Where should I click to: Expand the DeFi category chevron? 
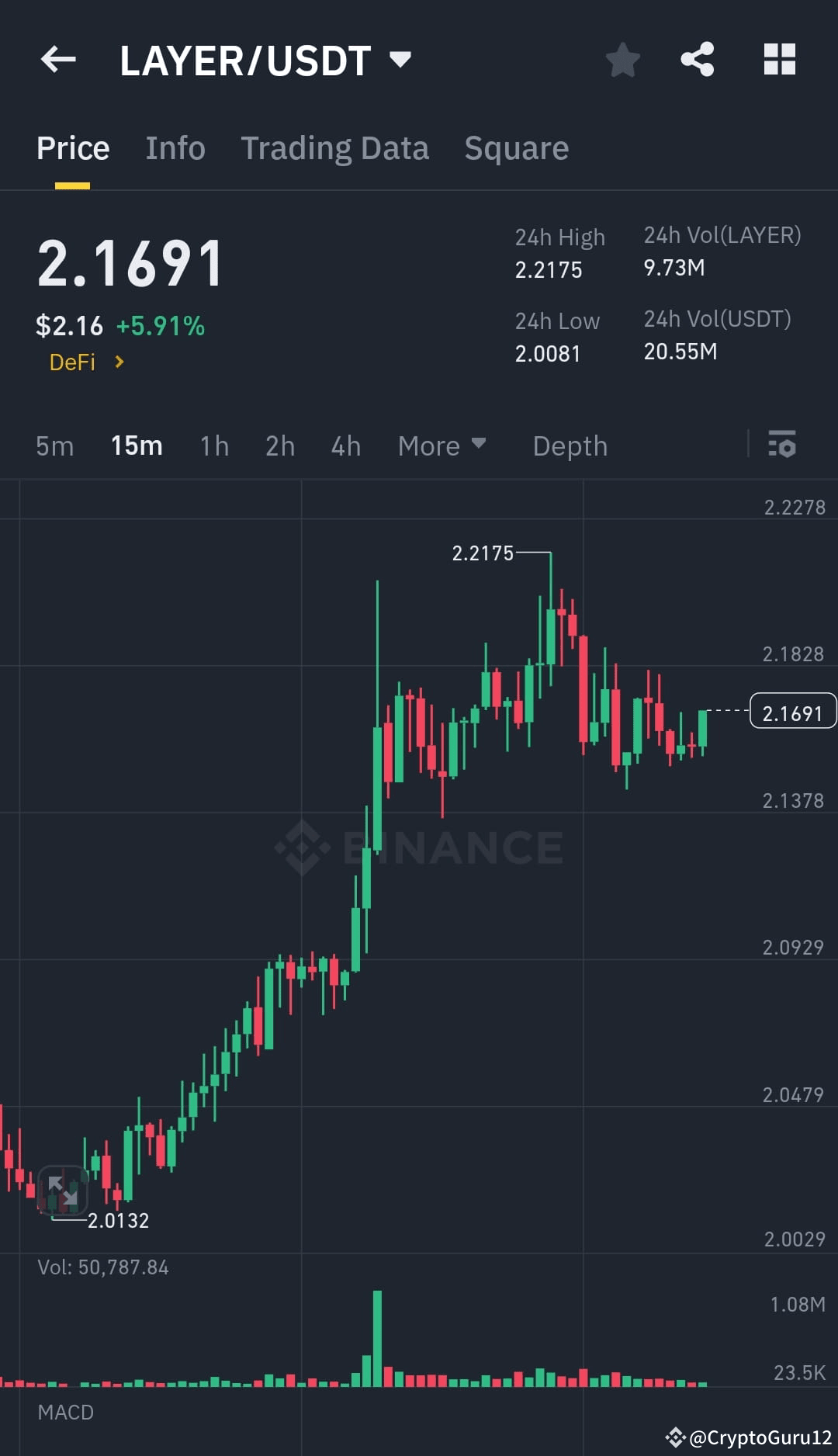click(119, 362)
